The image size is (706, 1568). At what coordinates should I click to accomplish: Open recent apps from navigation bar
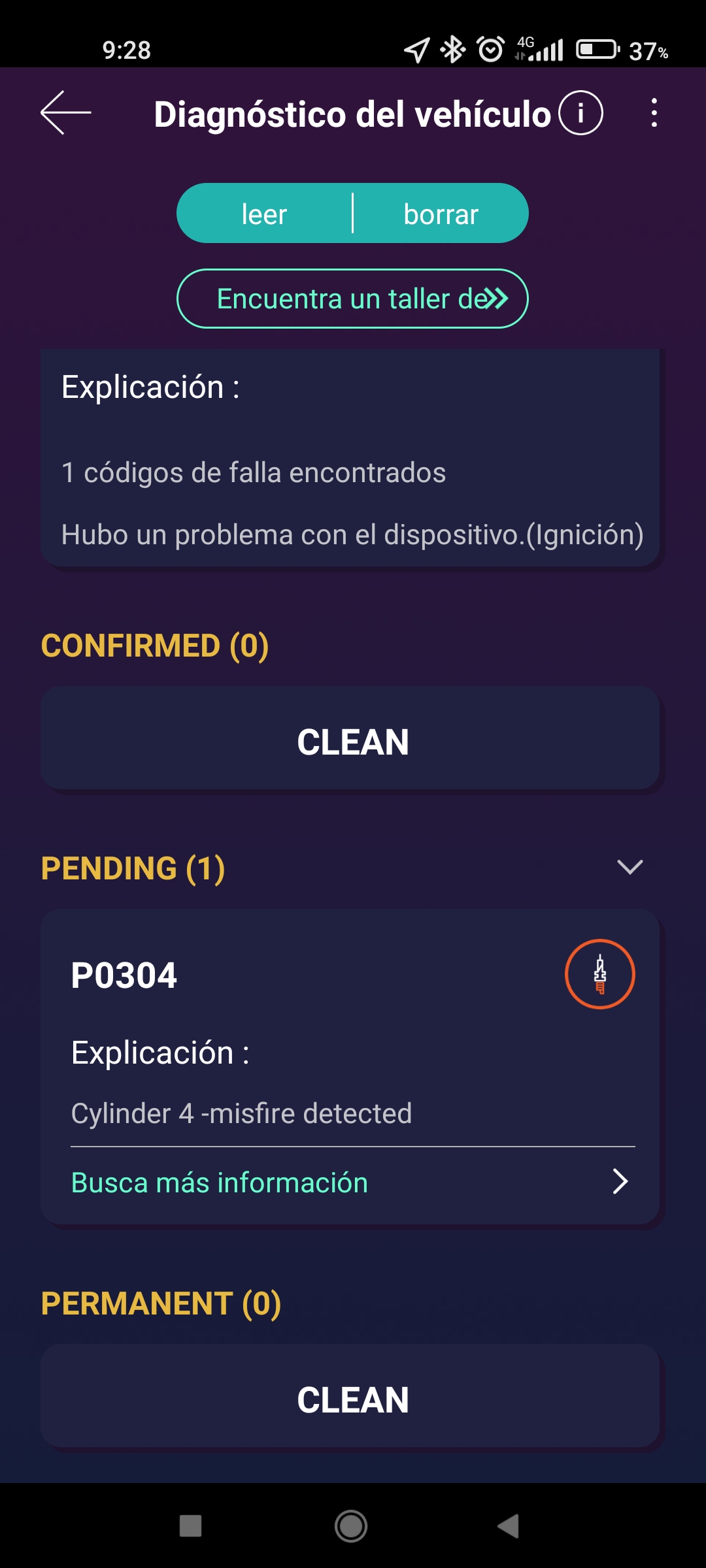pyautogui.click(x=190, y=1526)
